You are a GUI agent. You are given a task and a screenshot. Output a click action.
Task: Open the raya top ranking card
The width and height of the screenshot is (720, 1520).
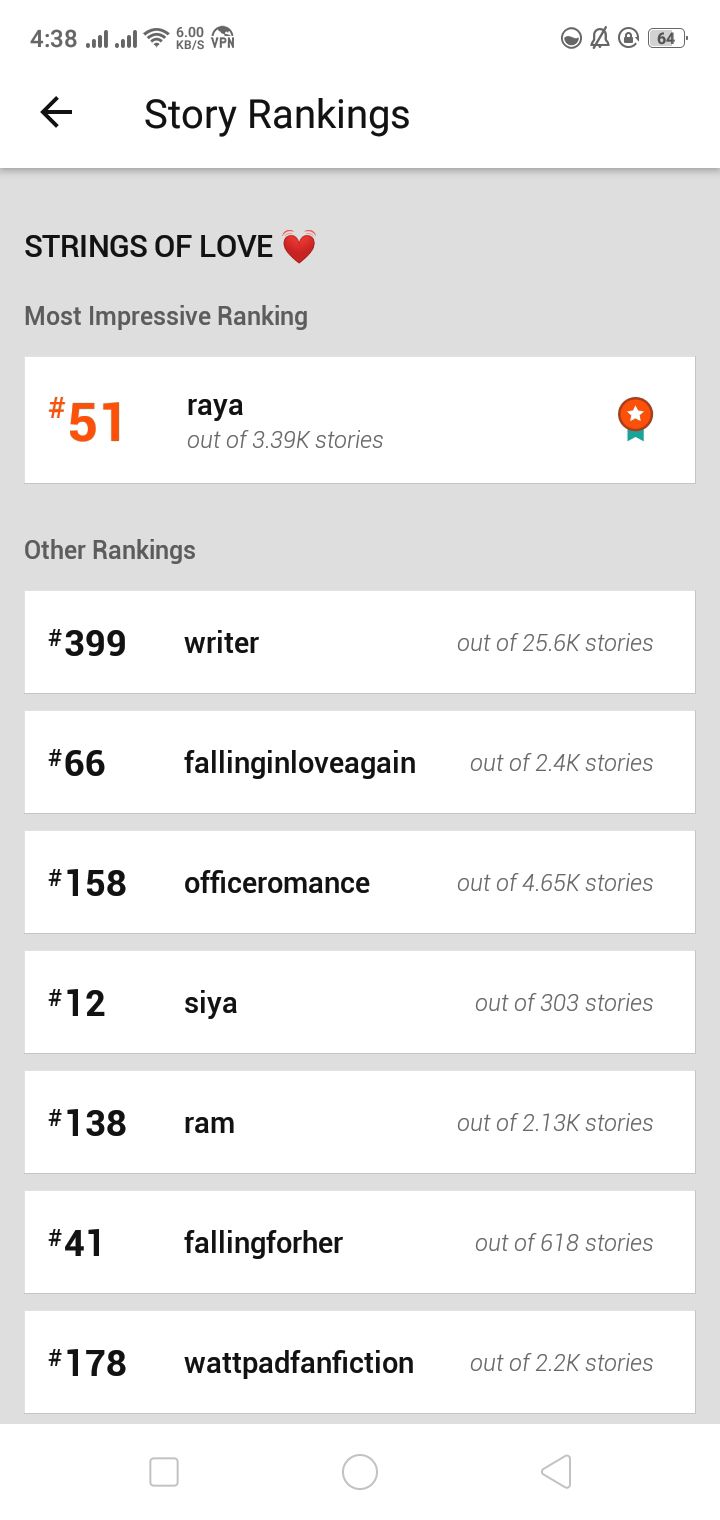pos(360,420)
